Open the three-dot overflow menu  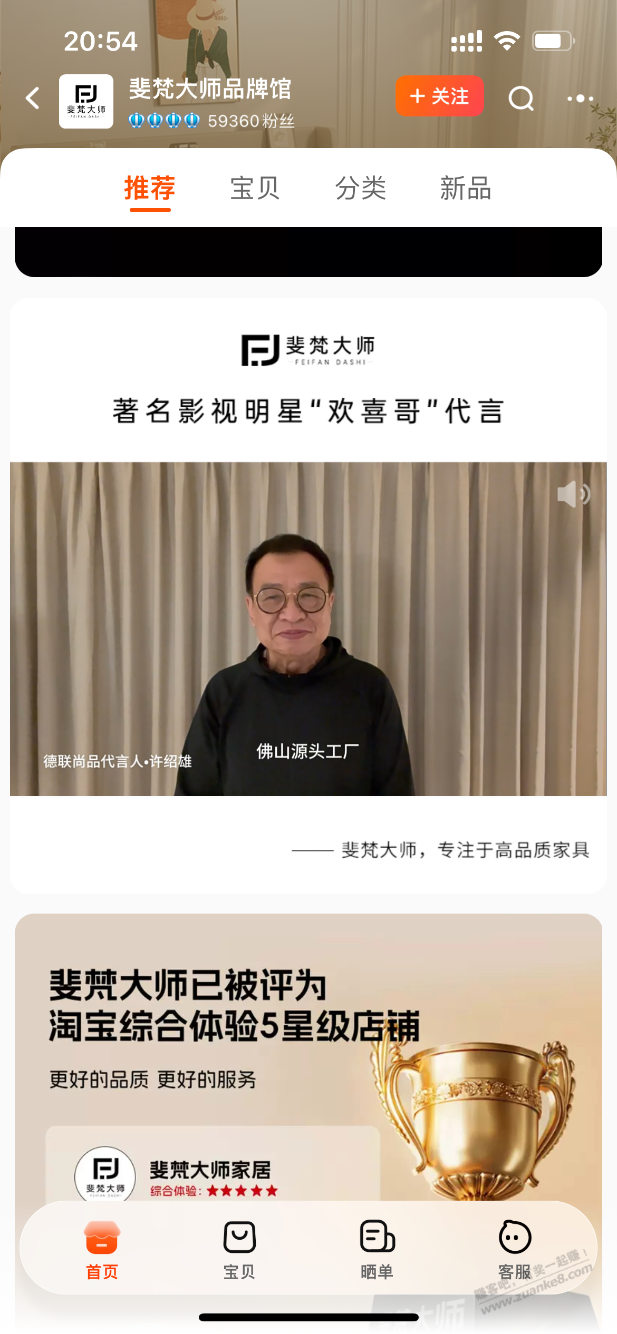pyautogui.click(x=580, y=98)
